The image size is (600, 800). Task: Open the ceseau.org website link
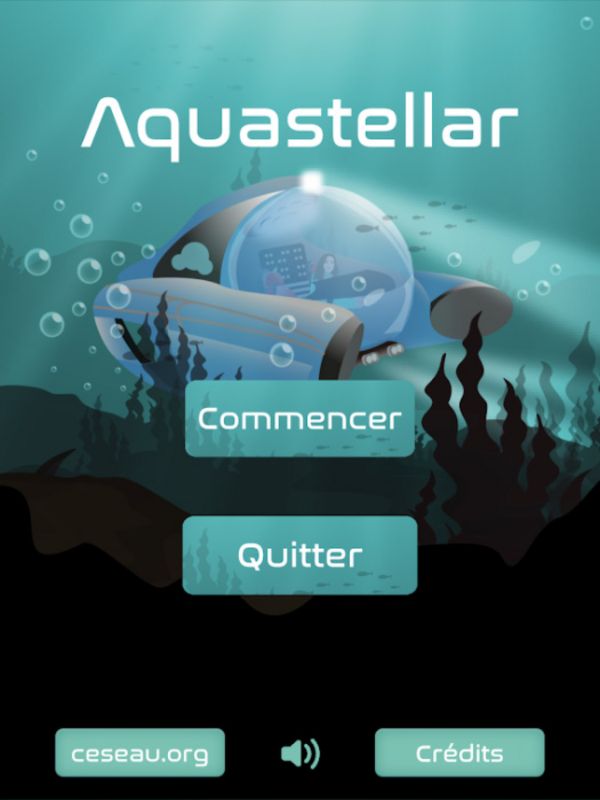140,753
